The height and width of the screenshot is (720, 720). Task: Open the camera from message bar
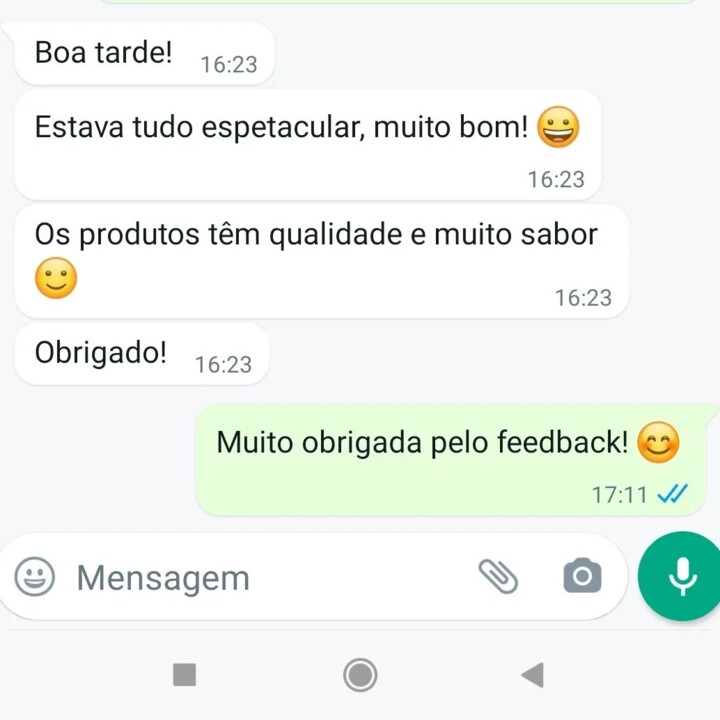(582, 576)
